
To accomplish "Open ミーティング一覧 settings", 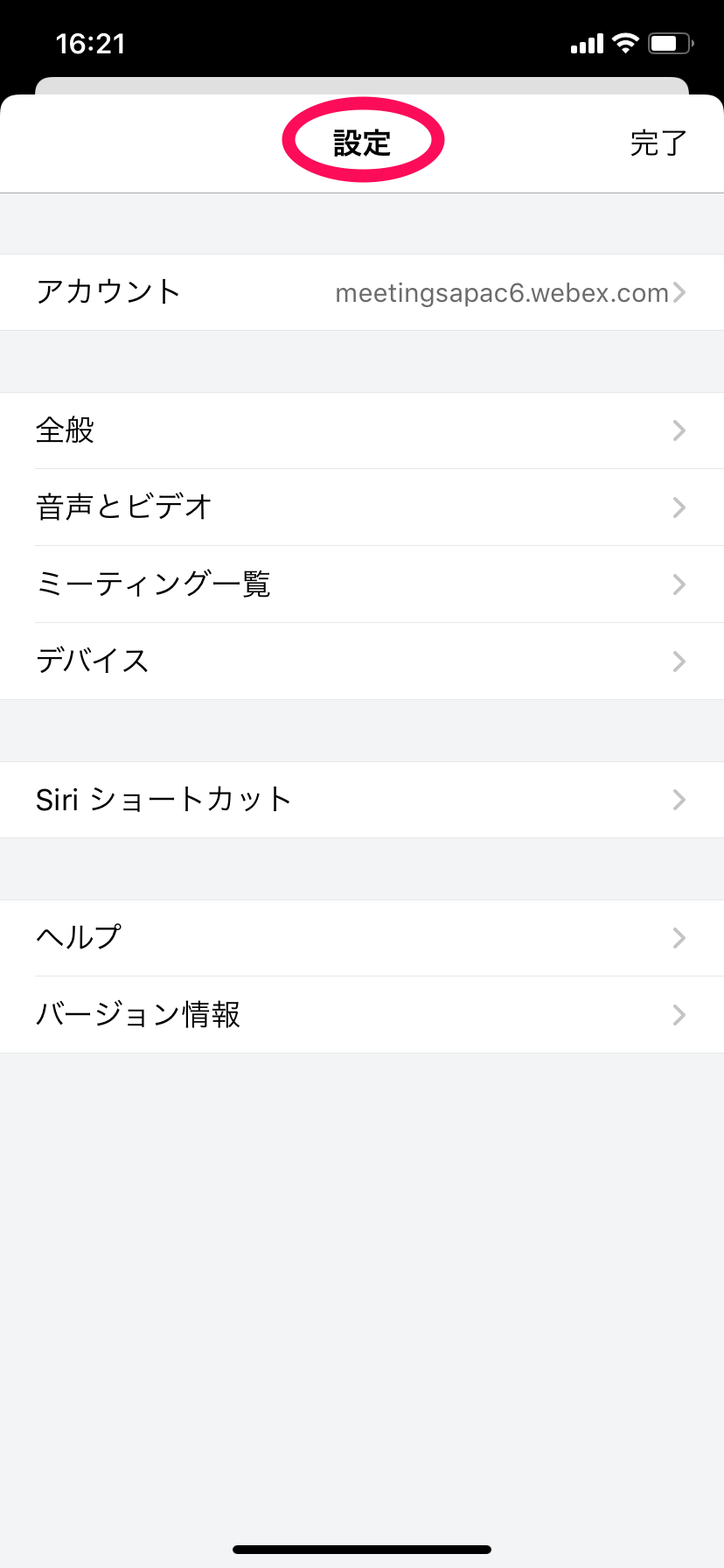I will pyautogui.click(x=362, y=584).
